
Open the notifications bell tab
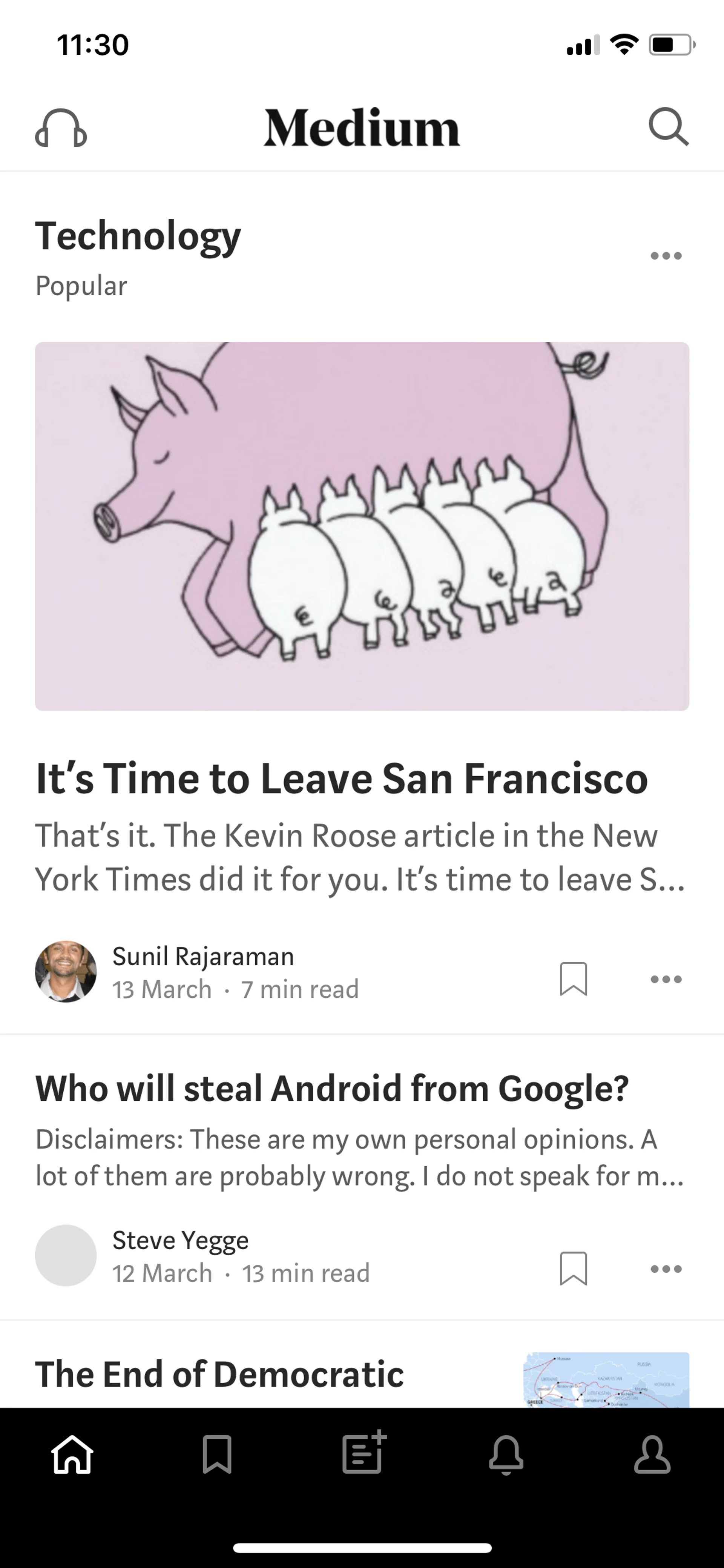(506, 1455)
